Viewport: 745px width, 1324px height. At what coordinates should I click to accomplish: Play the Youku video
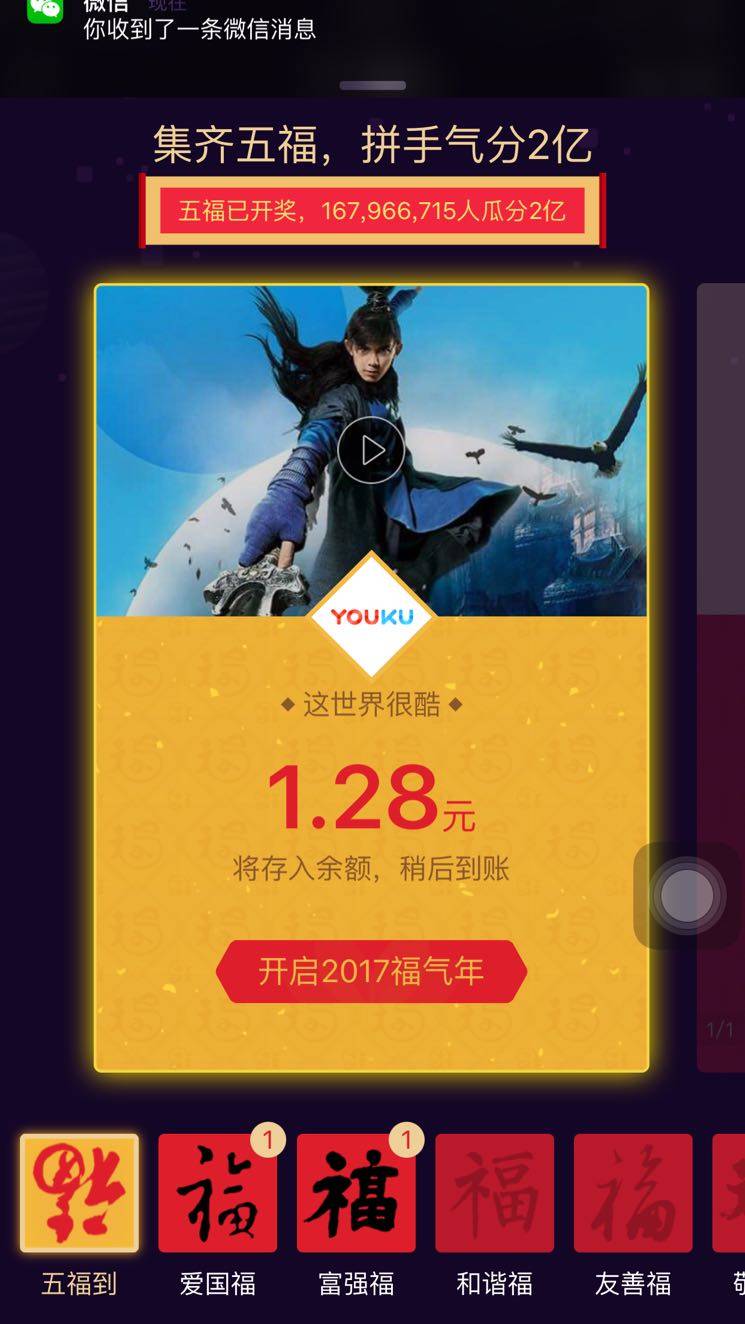coord(371,451)
